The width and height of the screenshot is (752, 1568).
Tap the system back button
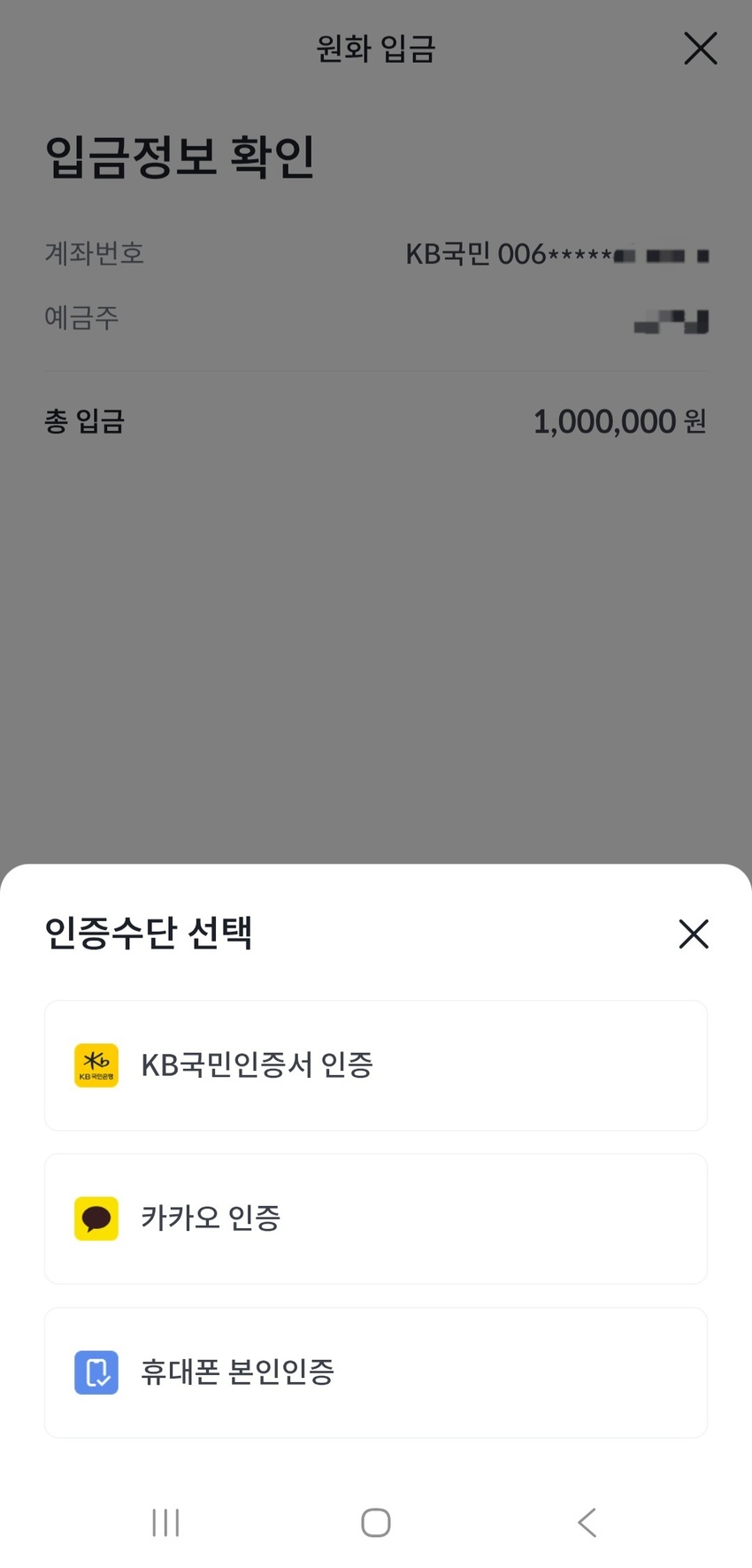587,1522
